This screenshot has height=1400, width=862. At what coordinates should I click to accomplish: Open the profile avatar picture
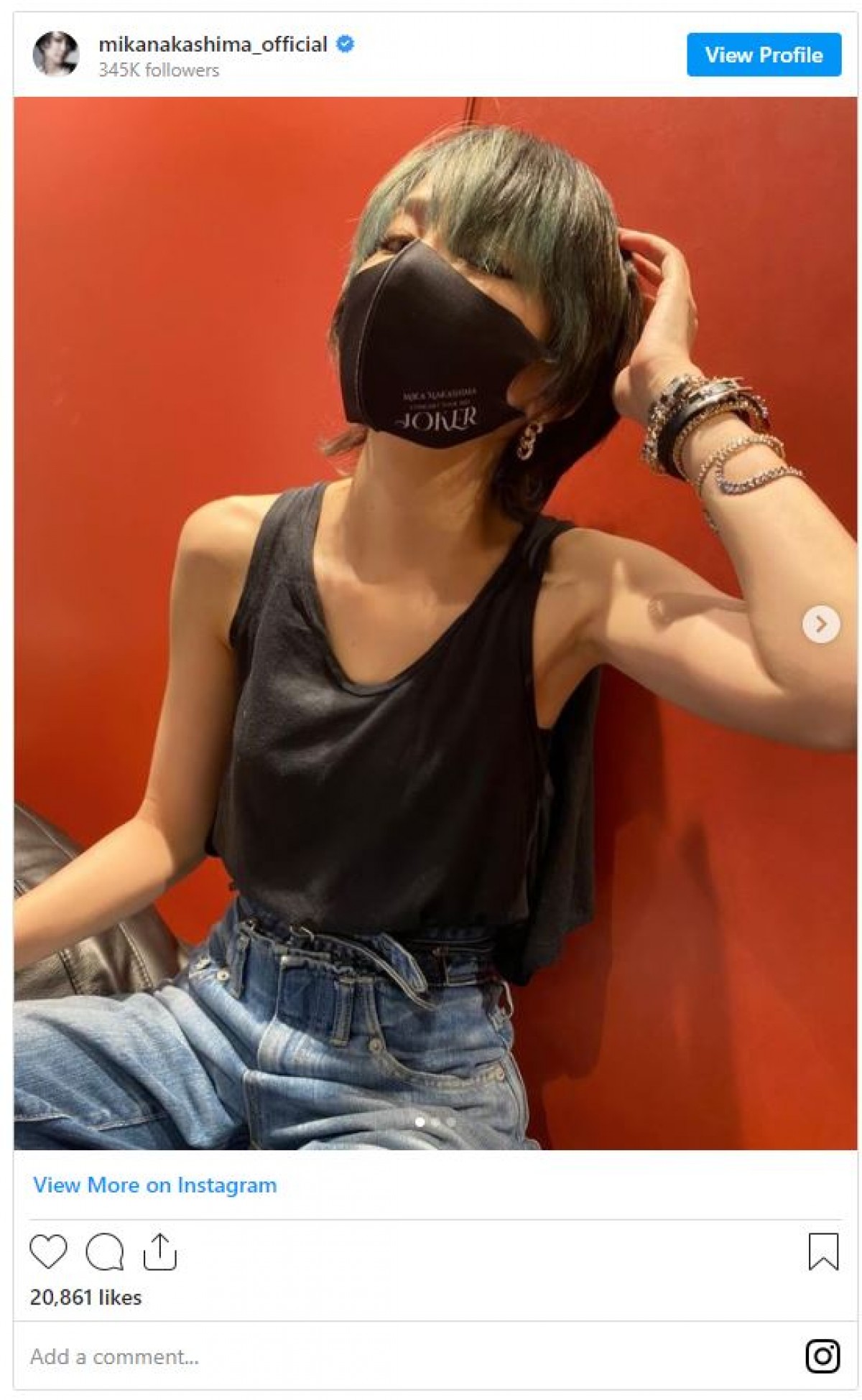point(55,54)
